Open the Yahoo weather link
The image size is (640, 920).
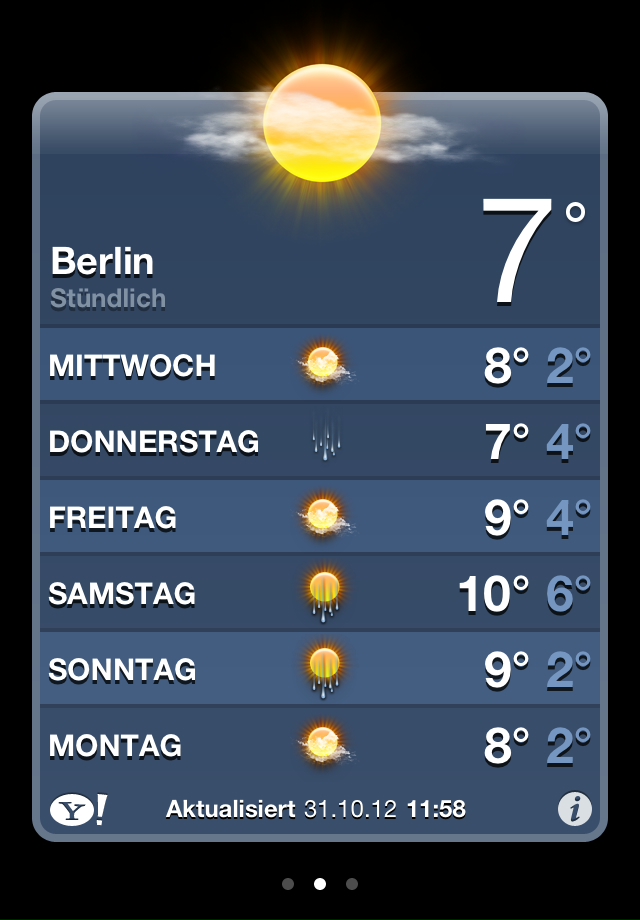pos(78,809)
